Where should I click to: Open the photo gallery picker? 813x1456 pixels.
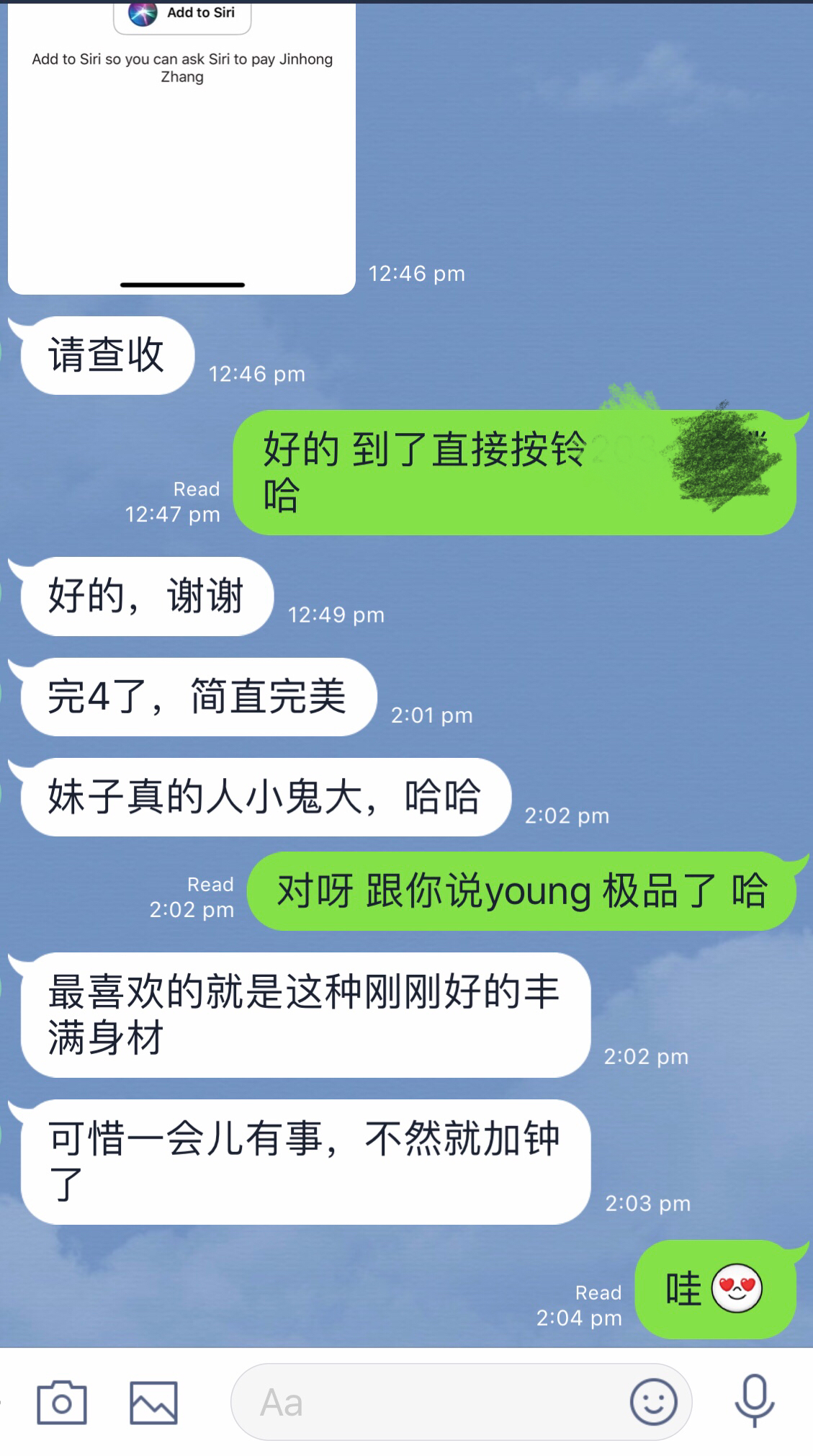coord(153,1402)
